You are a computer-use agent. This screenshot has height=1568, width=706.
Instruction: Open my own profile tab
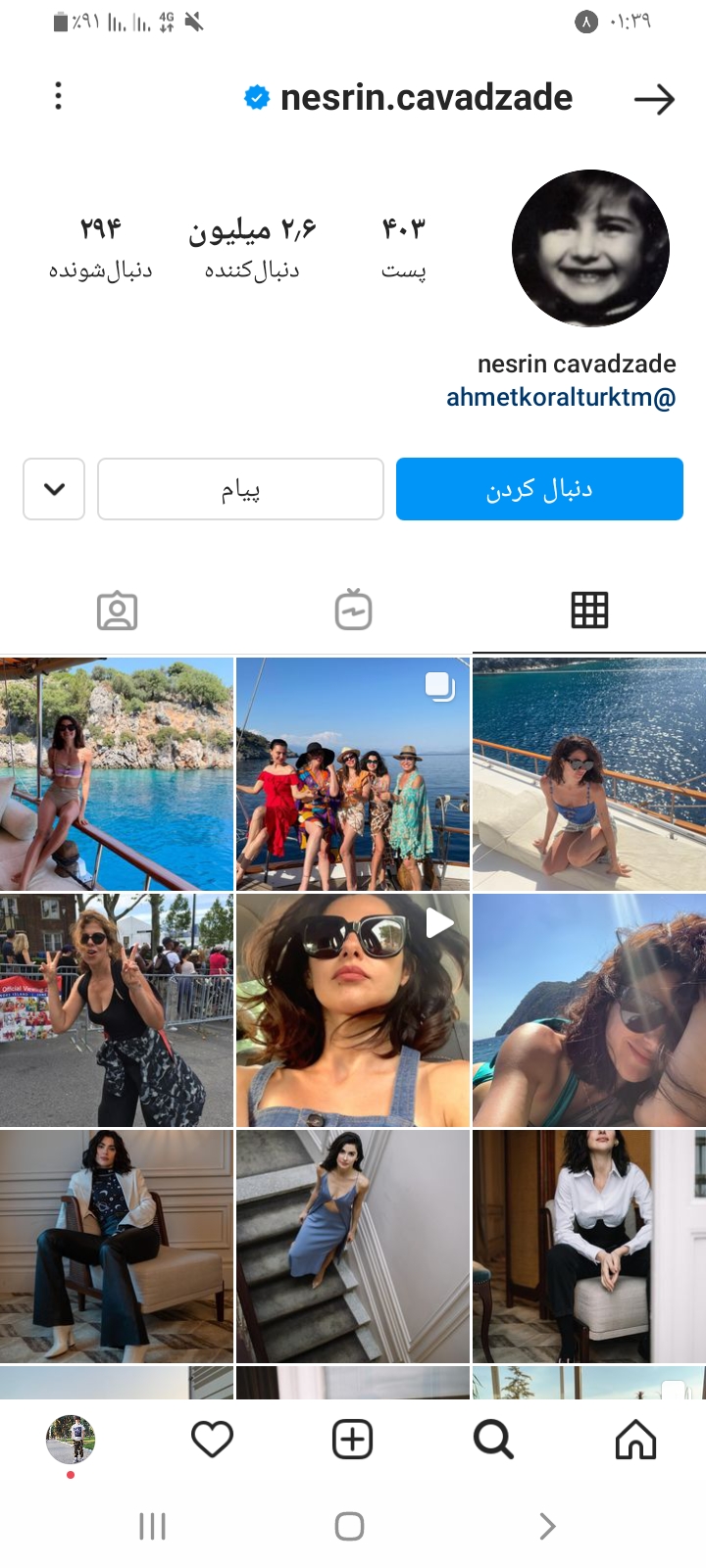tap(71, 1440)
